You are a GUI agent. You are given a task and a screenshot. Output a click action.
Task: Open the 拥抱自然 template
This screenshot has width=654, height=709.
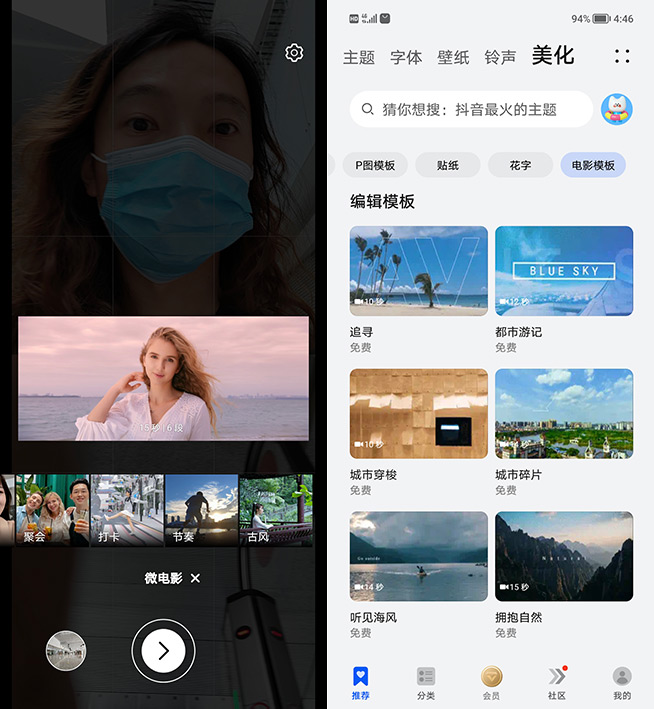[x=564, y=557]
